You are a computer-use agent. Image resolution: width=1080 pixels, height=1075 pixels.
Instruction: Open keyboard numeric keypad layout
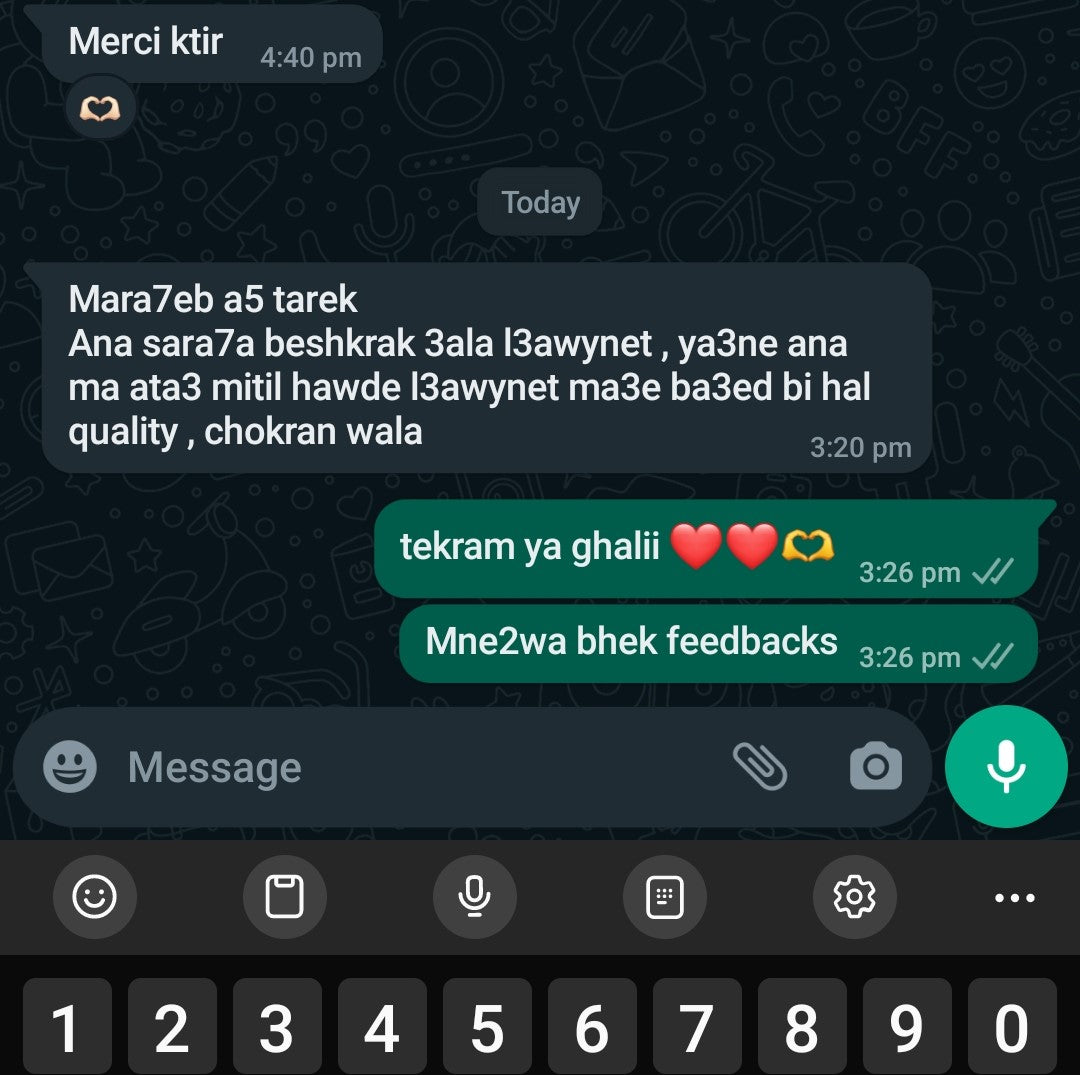click(x=664, y=897)
